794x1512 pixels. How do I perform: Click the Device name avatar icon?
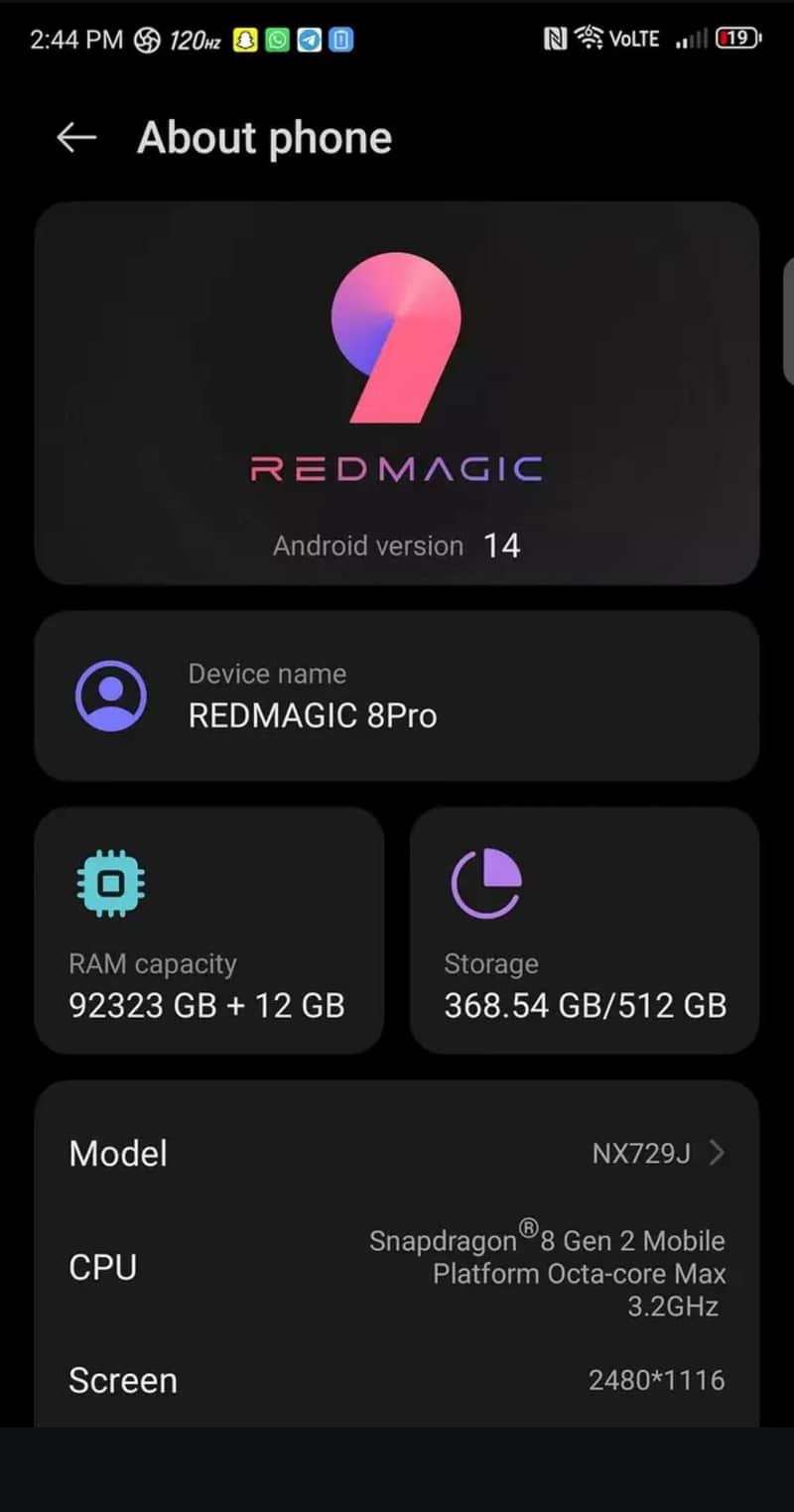click(x=111, y=694)
